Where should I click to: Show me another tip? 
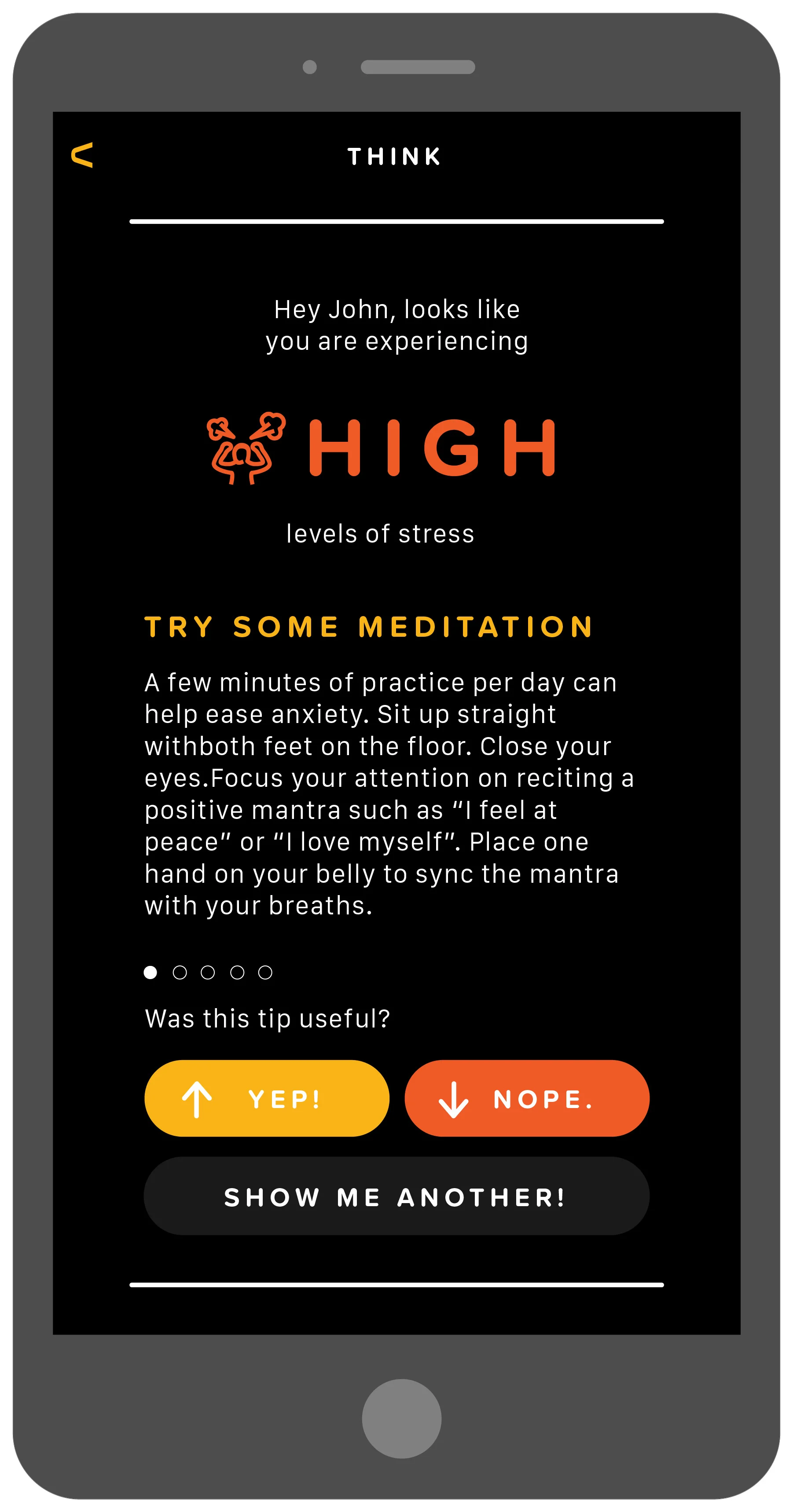[x=396, y=1197]
